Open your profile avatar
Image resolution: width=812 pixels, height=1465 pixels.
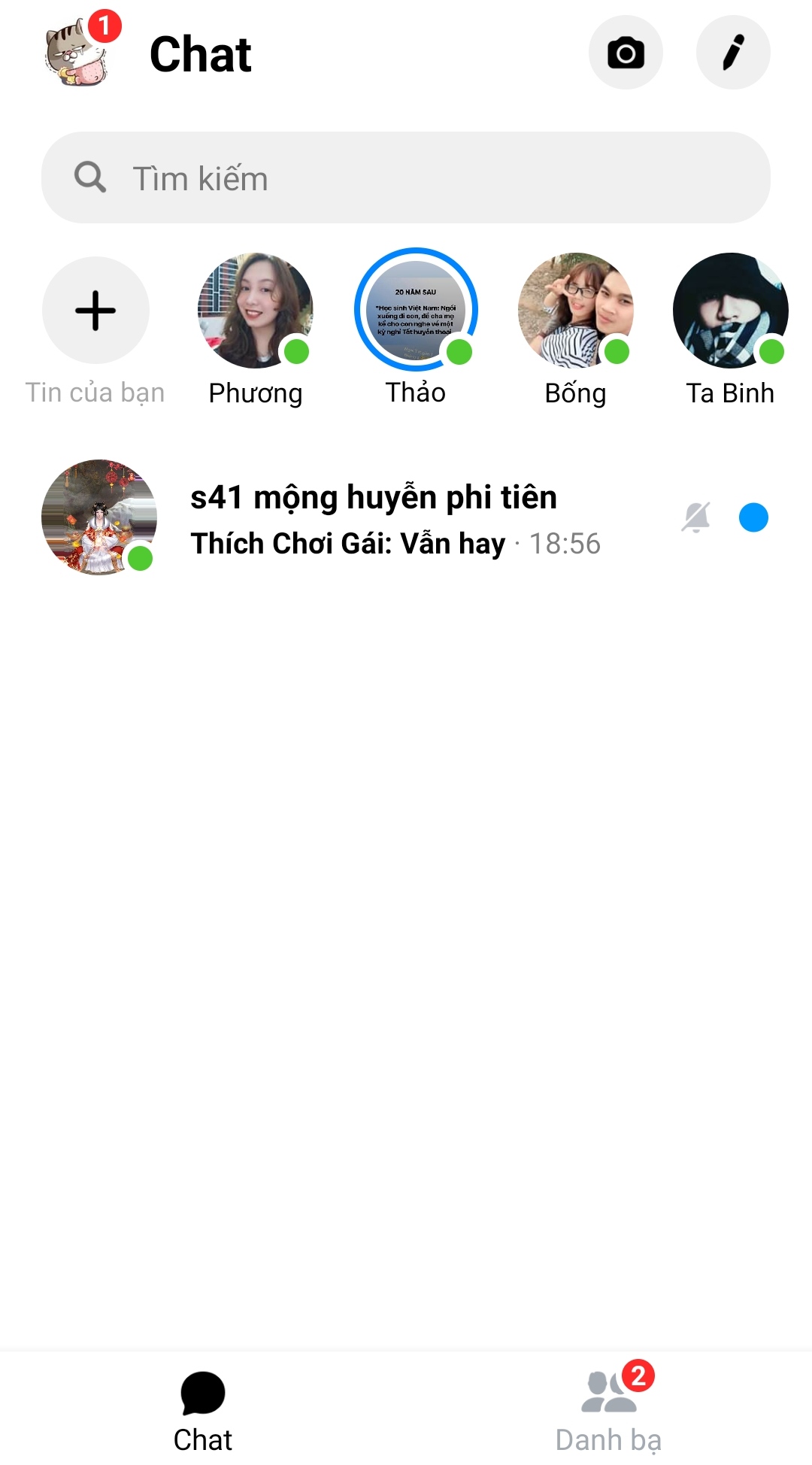tap(75, 53)
